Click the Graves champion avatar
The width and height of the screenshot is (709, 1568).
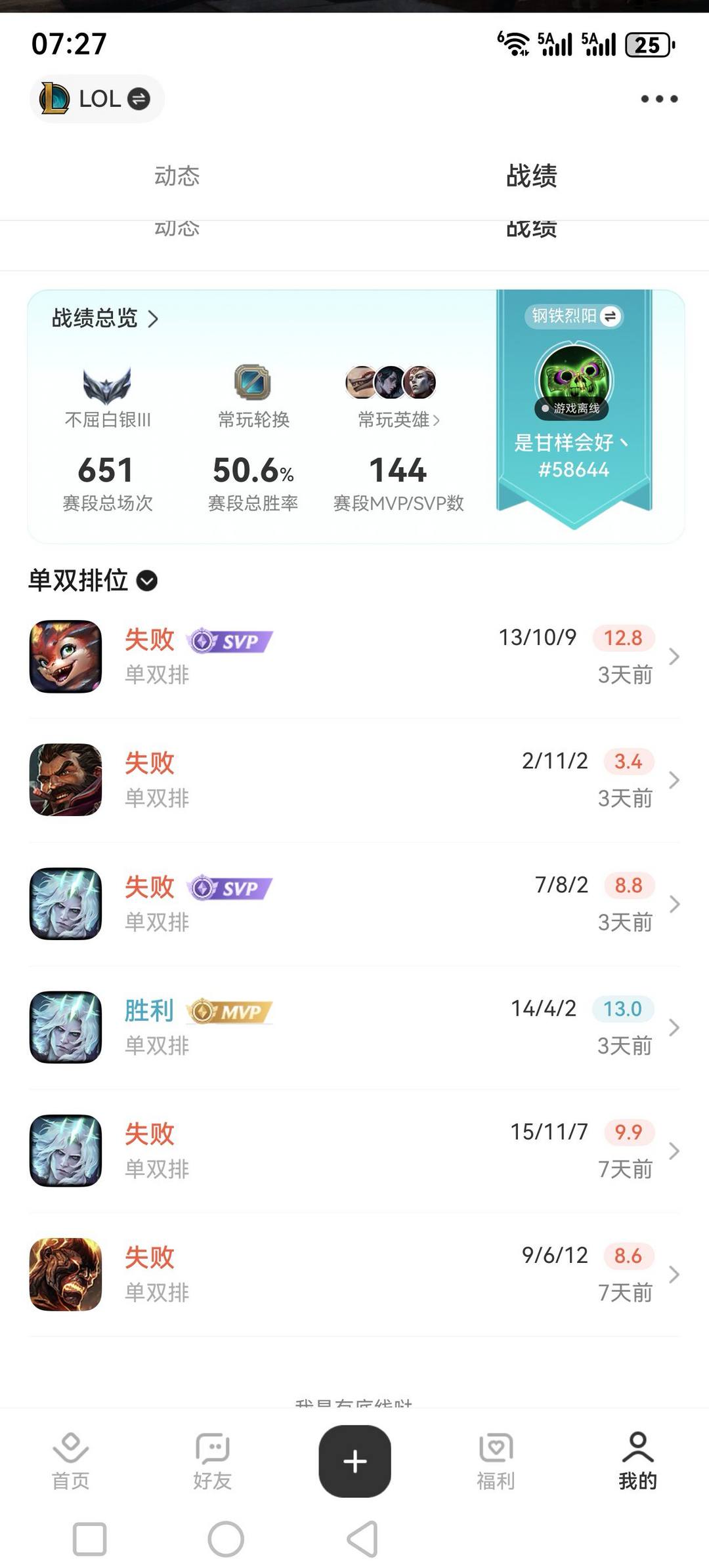pyautogui.click(x=65, y=781)
